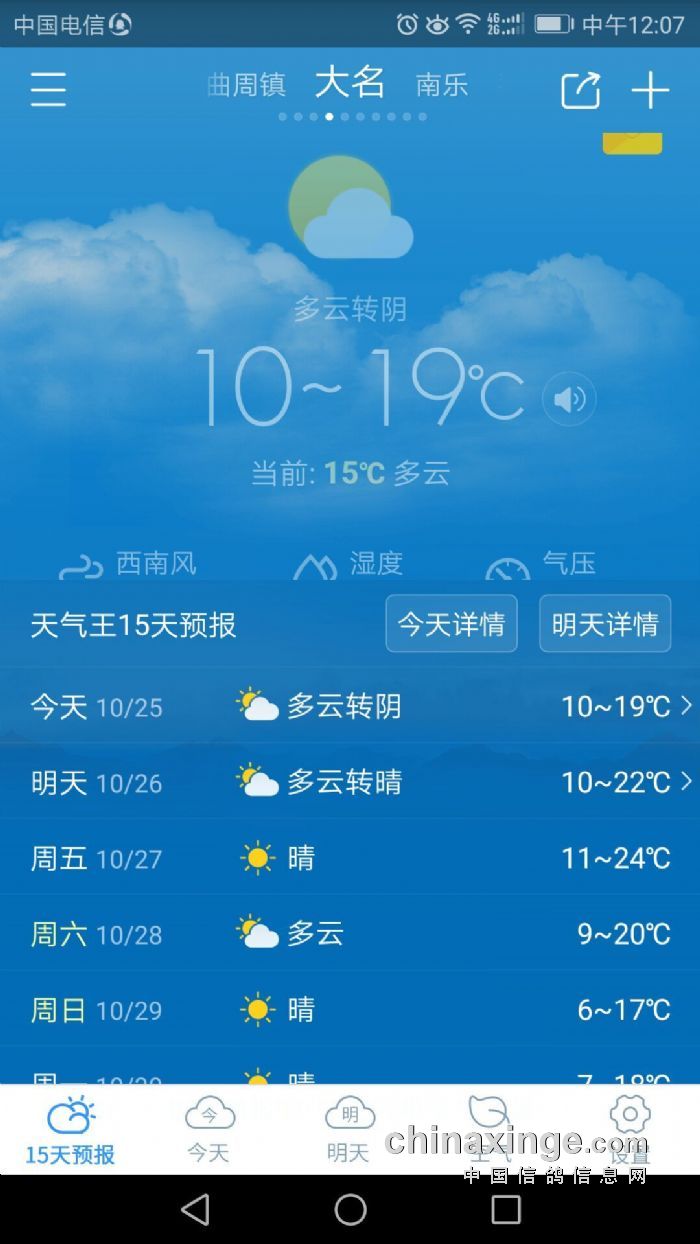Select the 15天预报 bottom tab
The width and height of the screenshot is (700, 1244).
point(70,1130)
